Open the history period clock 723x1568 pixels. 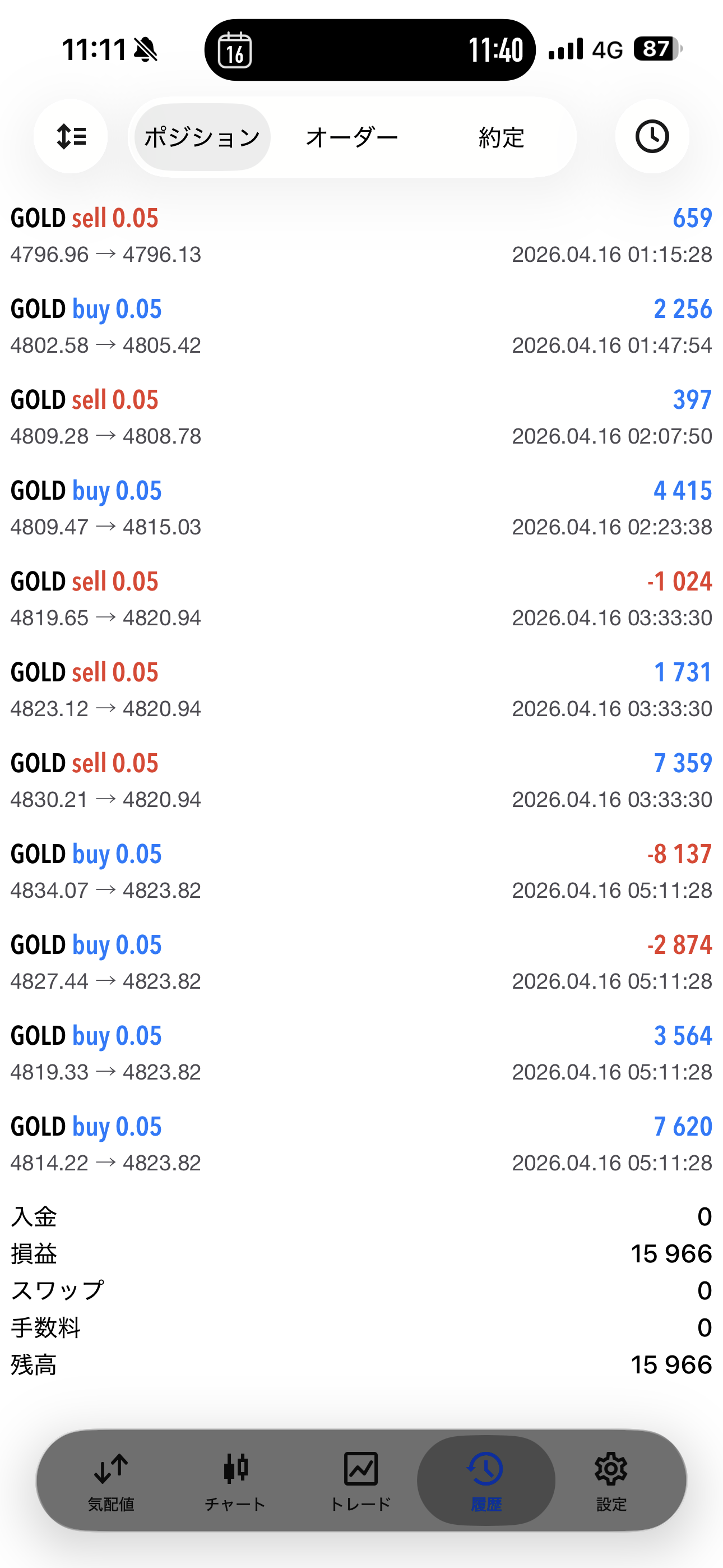coord(652,136)
